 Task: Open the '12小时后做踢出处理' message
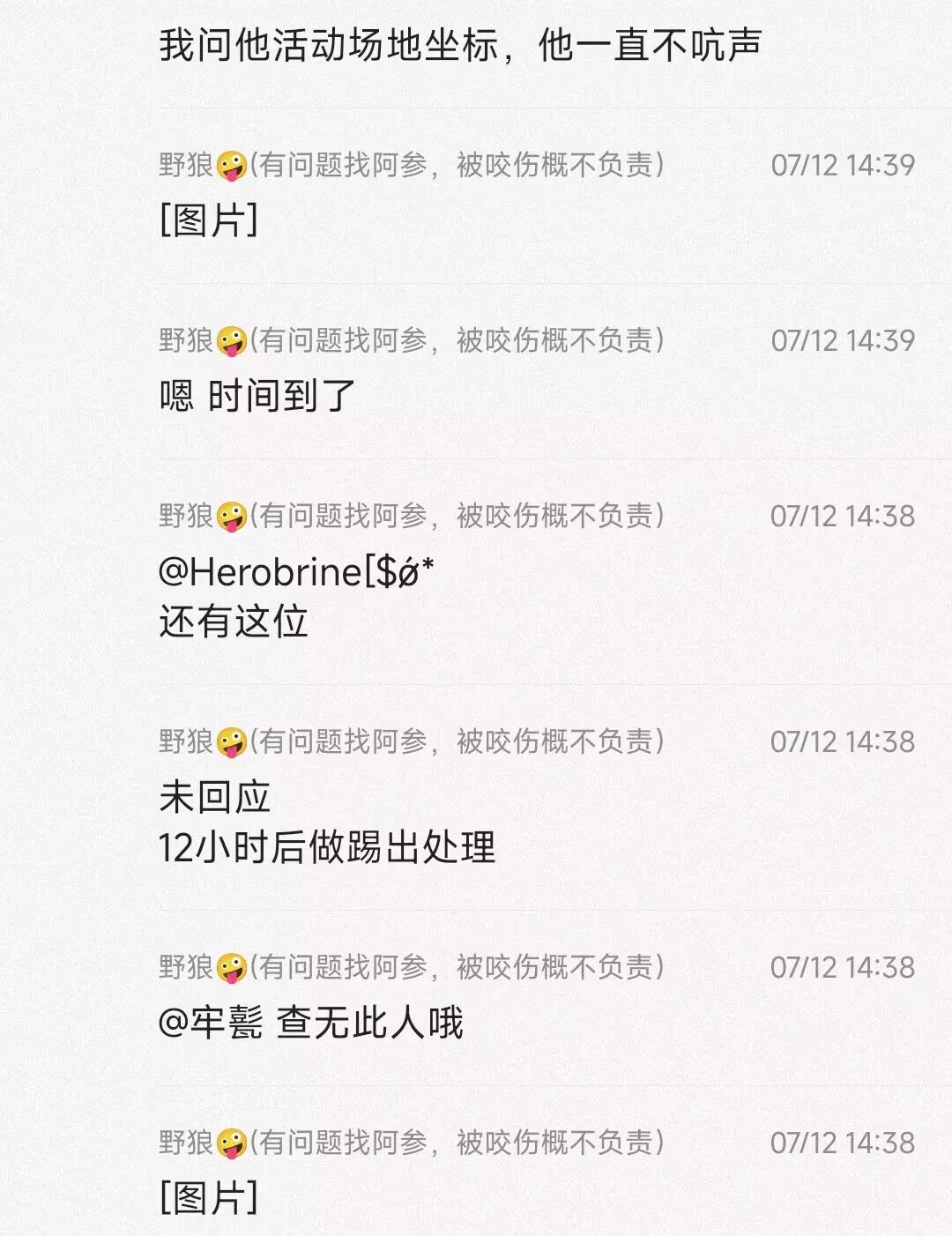point(327,846)
